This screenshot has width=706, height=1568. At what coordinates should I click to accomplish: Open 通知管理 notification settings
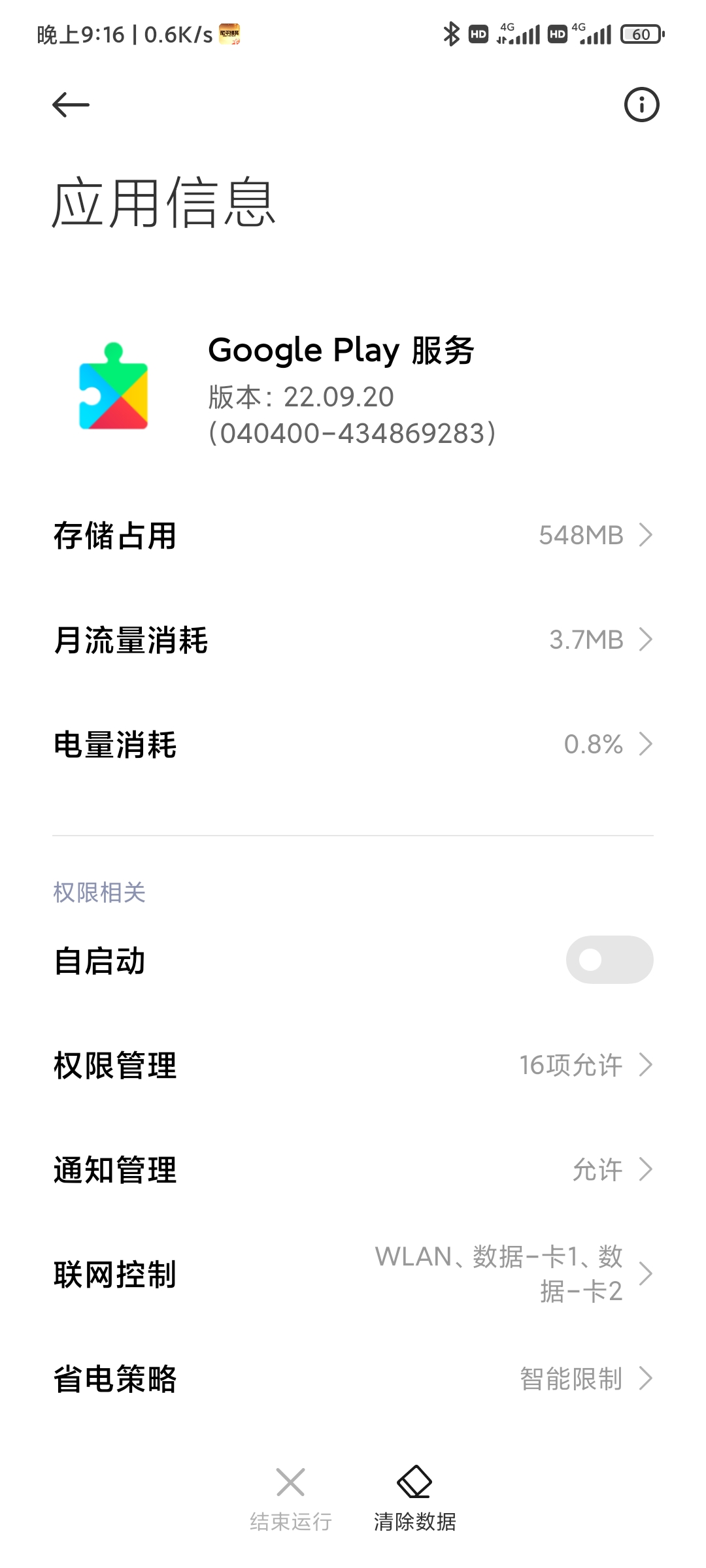353,1169
